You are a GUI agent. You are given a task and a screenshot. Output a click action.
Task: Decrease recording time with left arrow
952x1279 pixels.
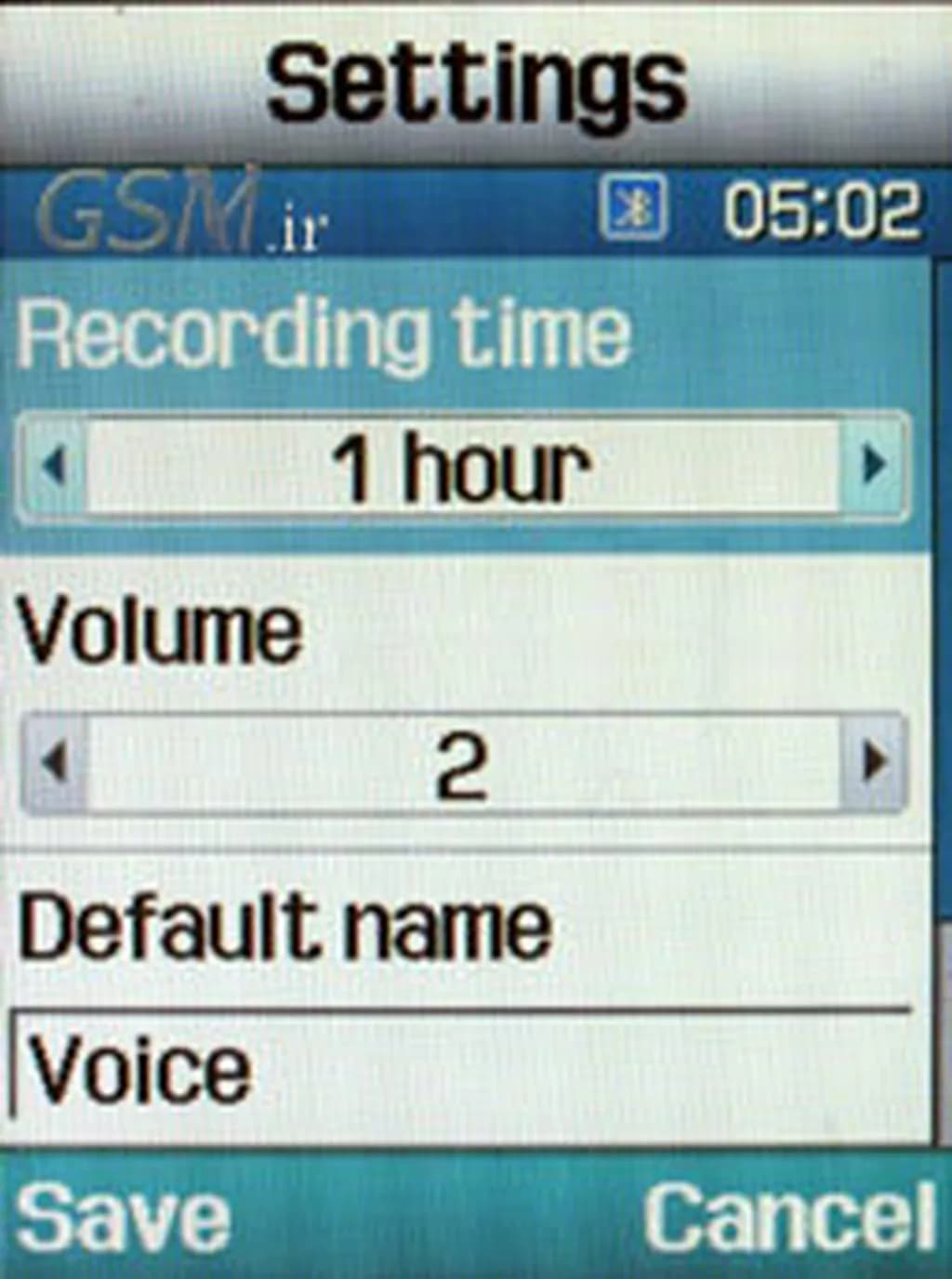pos(54,465)
